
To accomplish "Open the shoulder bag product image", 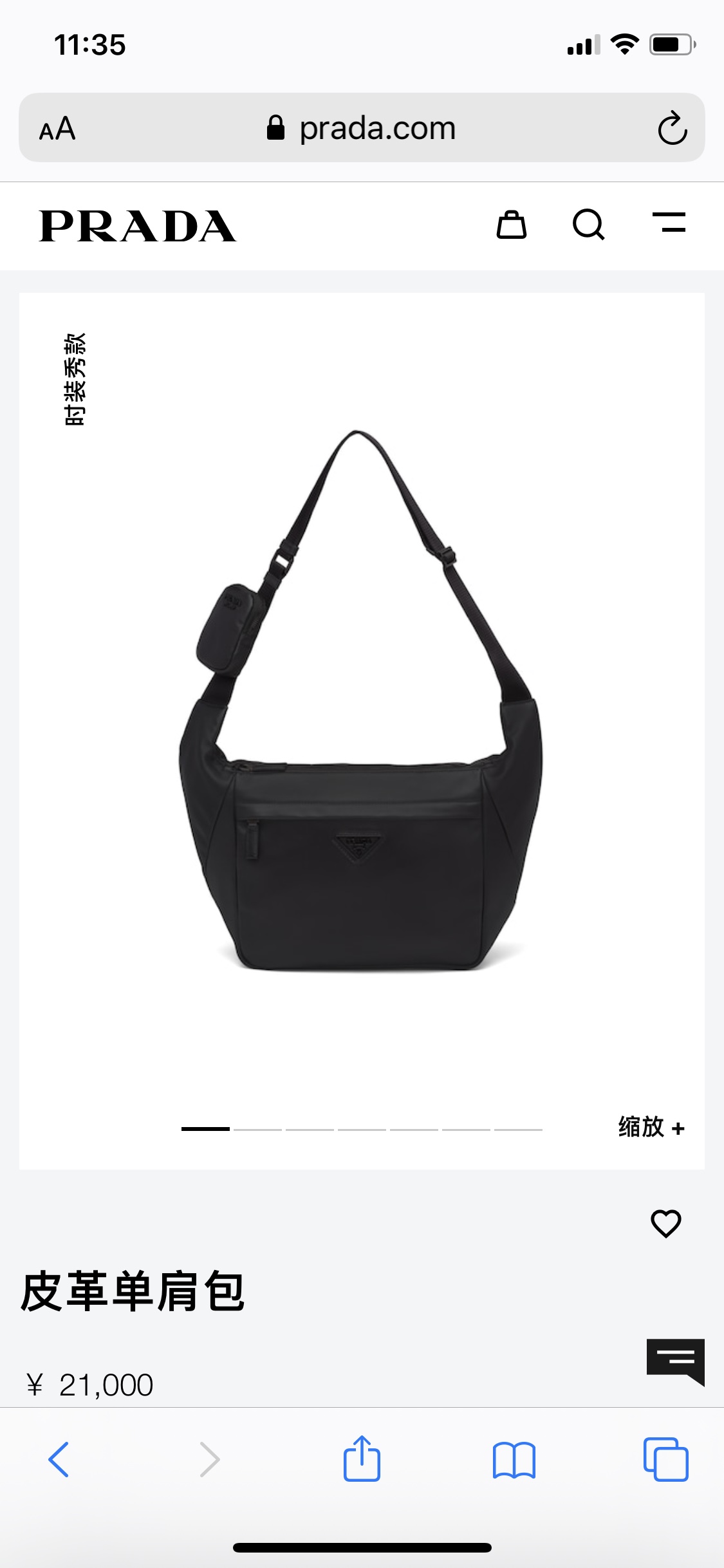I will 360,702.
